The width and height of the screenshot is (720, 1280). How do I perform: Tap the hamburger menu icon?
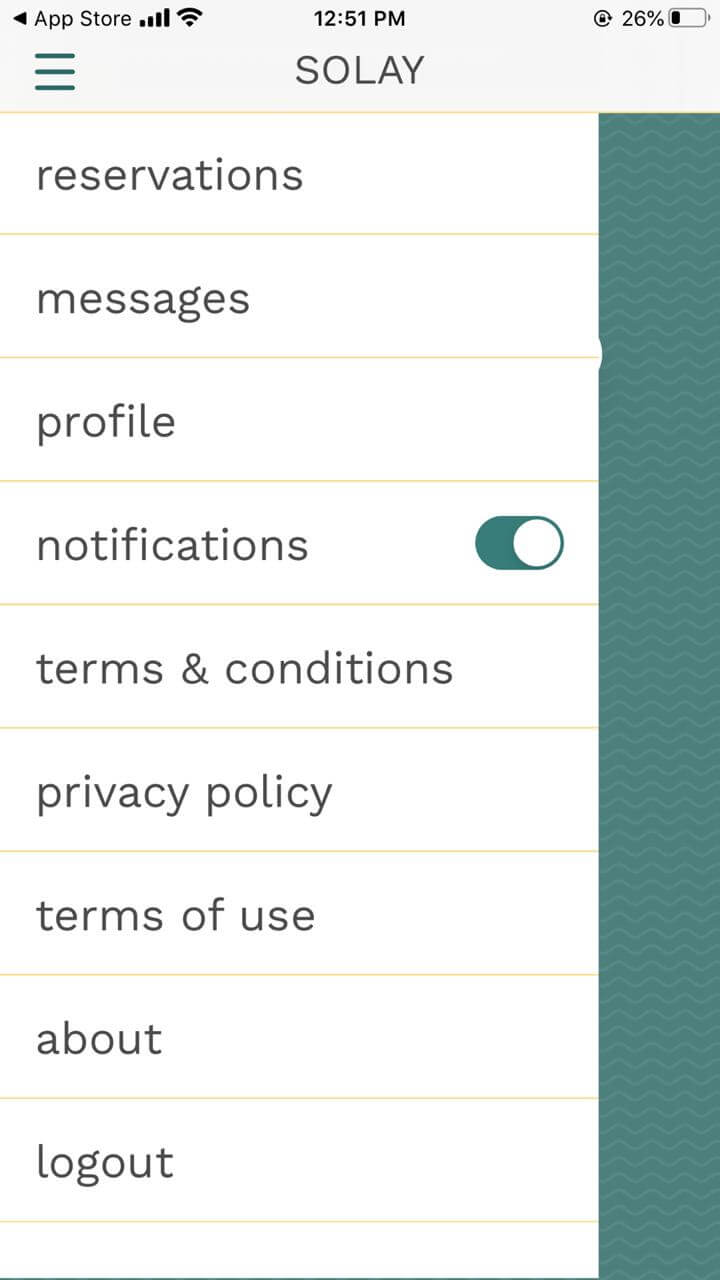tap(55, 71)
